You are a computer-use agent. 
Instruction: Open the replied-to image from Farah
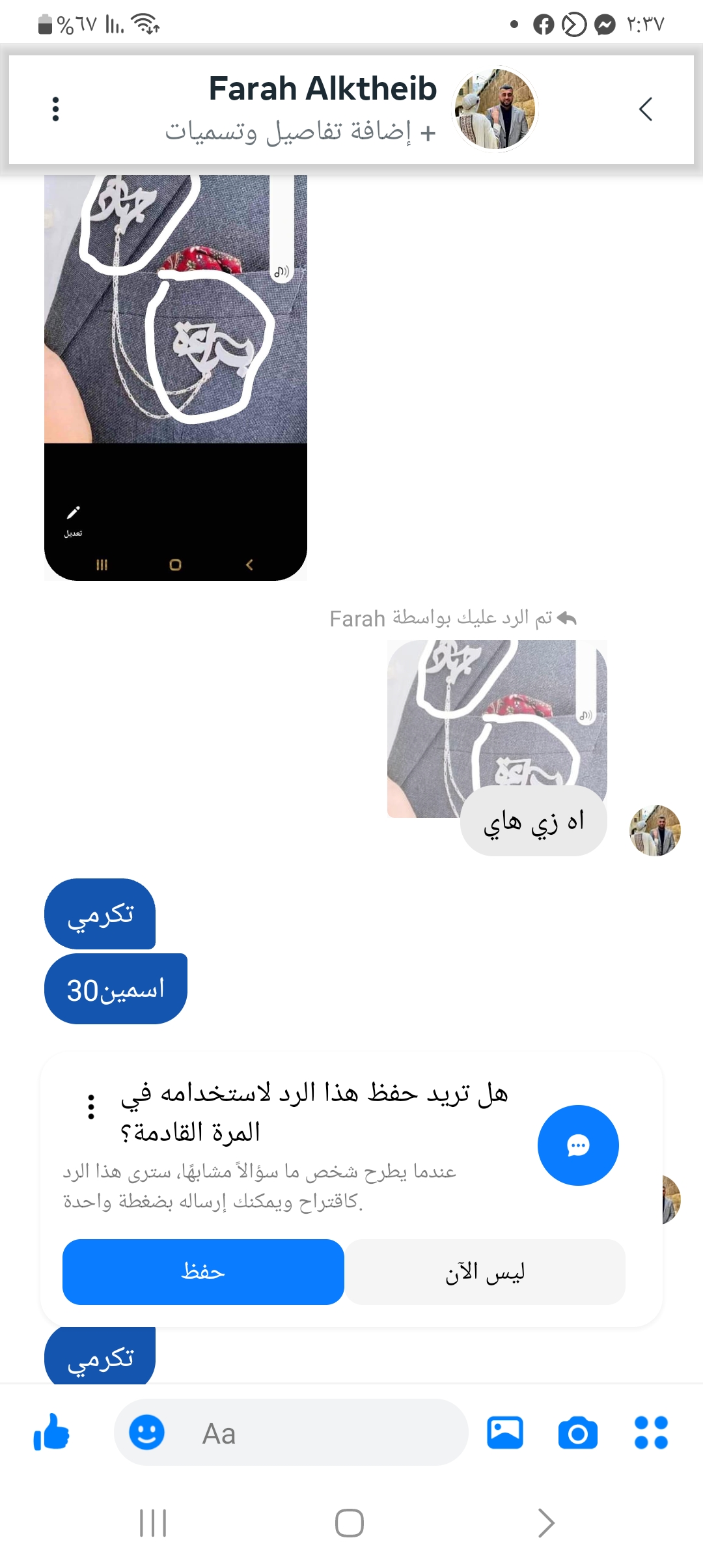tap(497, 716)
